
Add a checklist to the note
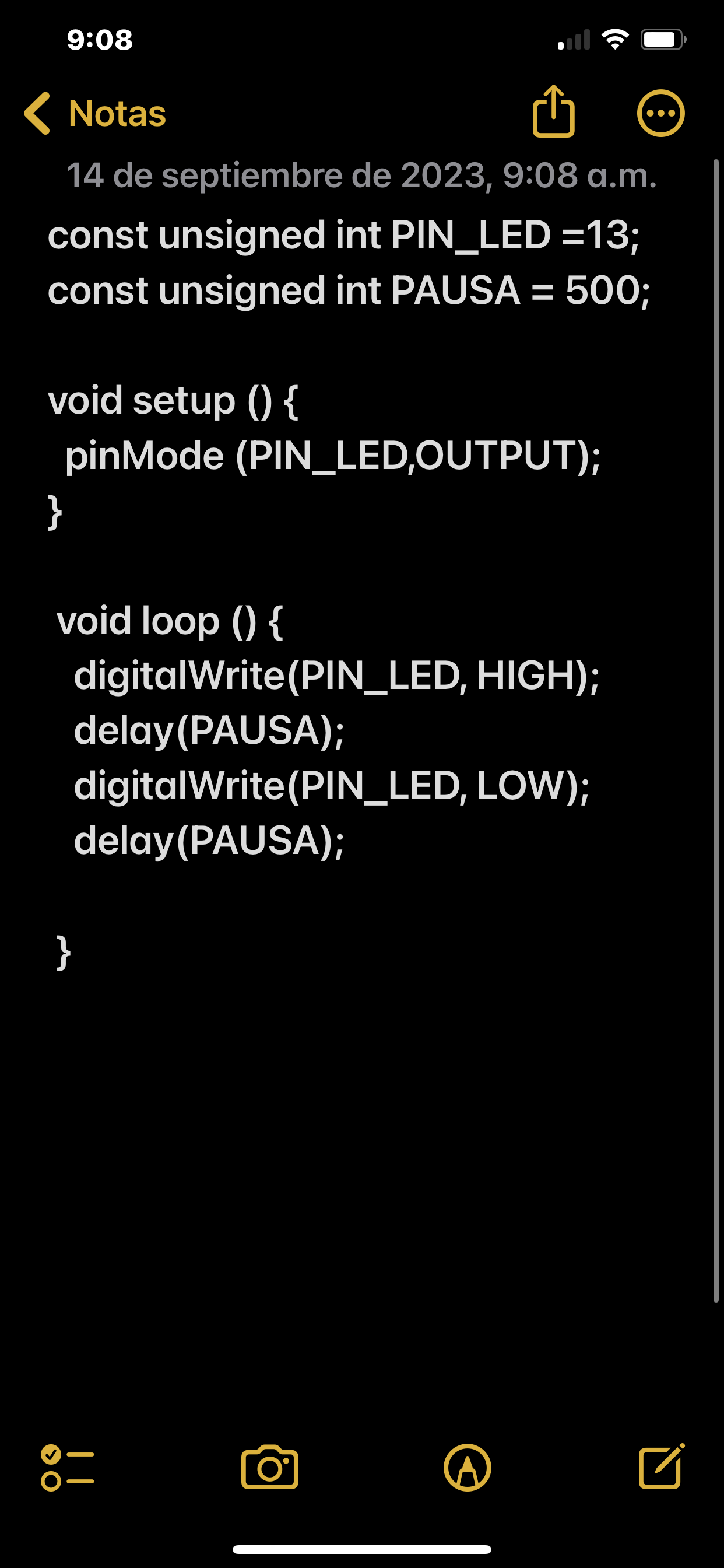(x=67, y=1467)
